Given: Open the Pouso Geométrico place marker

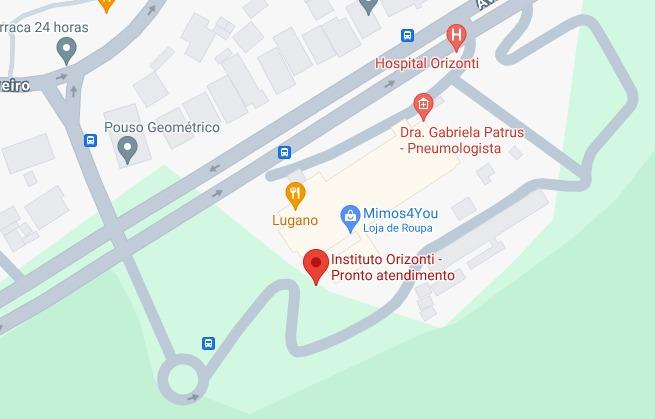Looking at the screenshot, I should [x=127, y=150].
